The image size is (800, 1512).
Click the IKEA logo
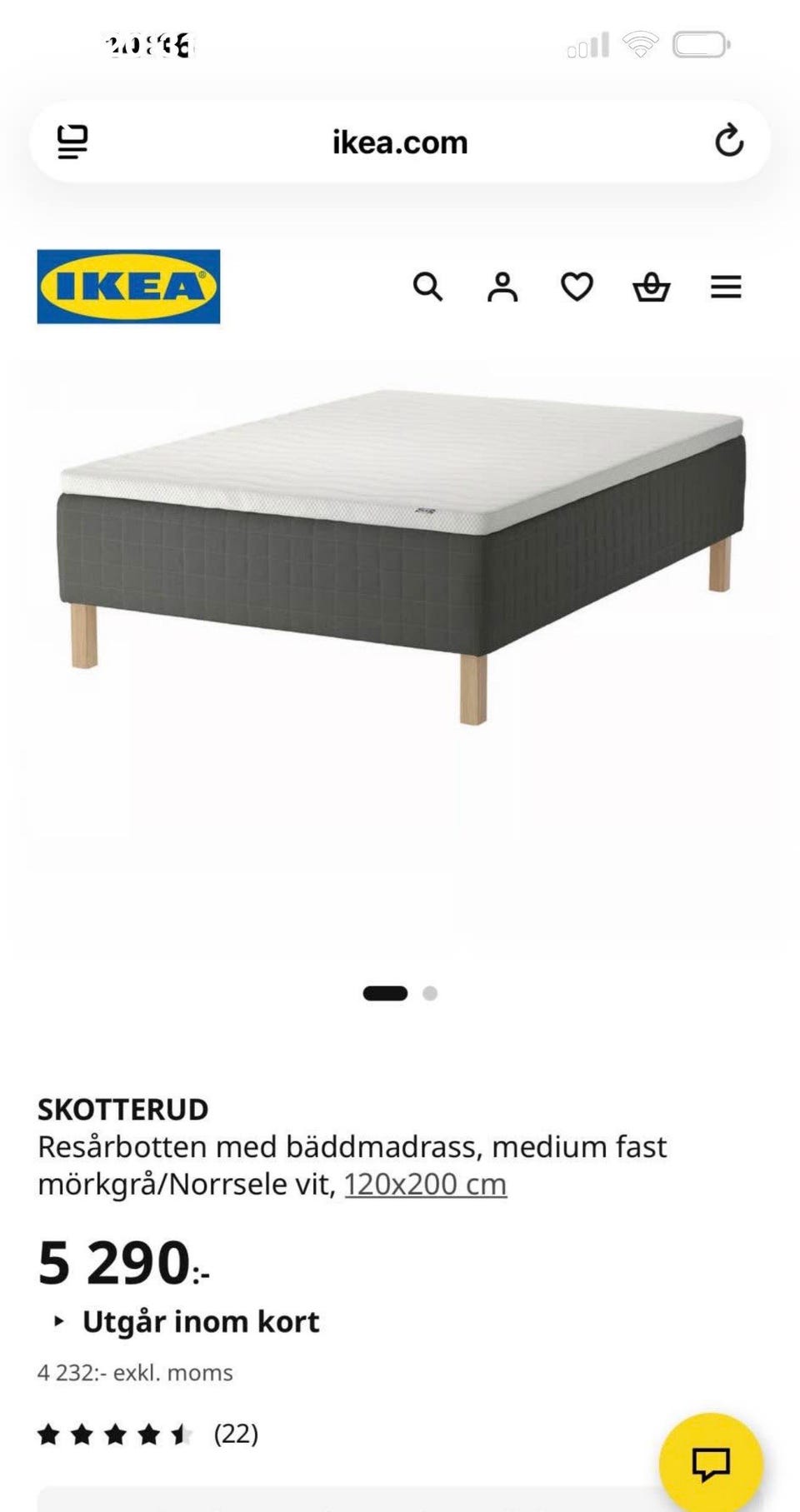point(127,287)
